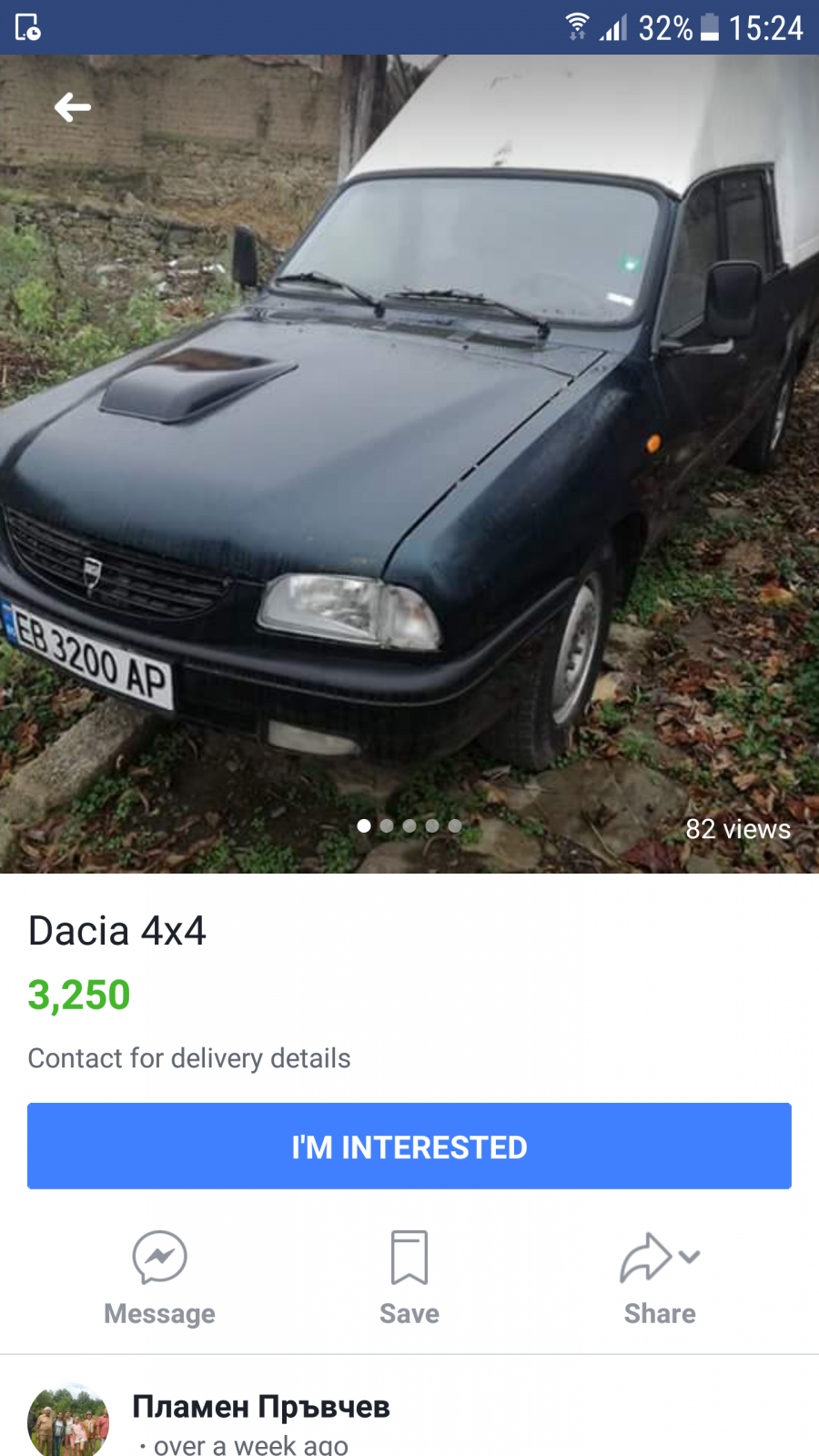This screenshot has height=1456, width=819.
Task: Tap the I'M INTERESTED button
Action: point(409,1146)
